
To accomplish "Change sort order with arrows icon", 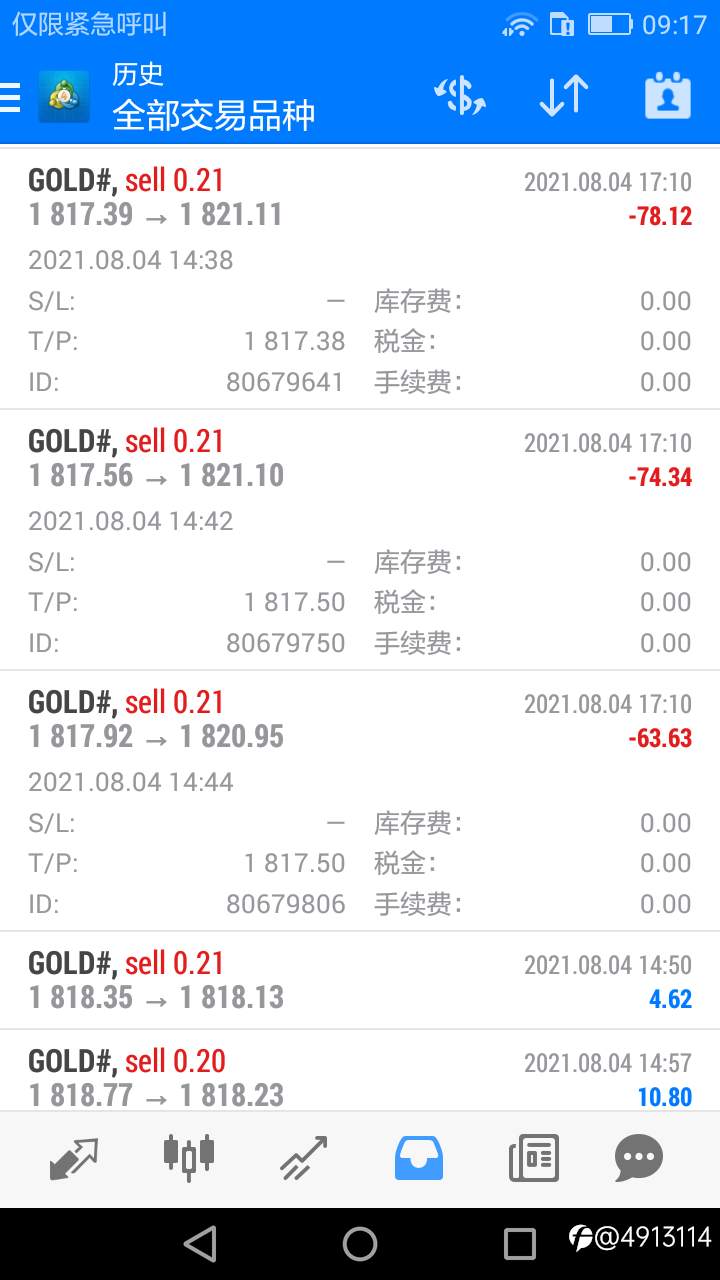I will [x=563, y=97].
